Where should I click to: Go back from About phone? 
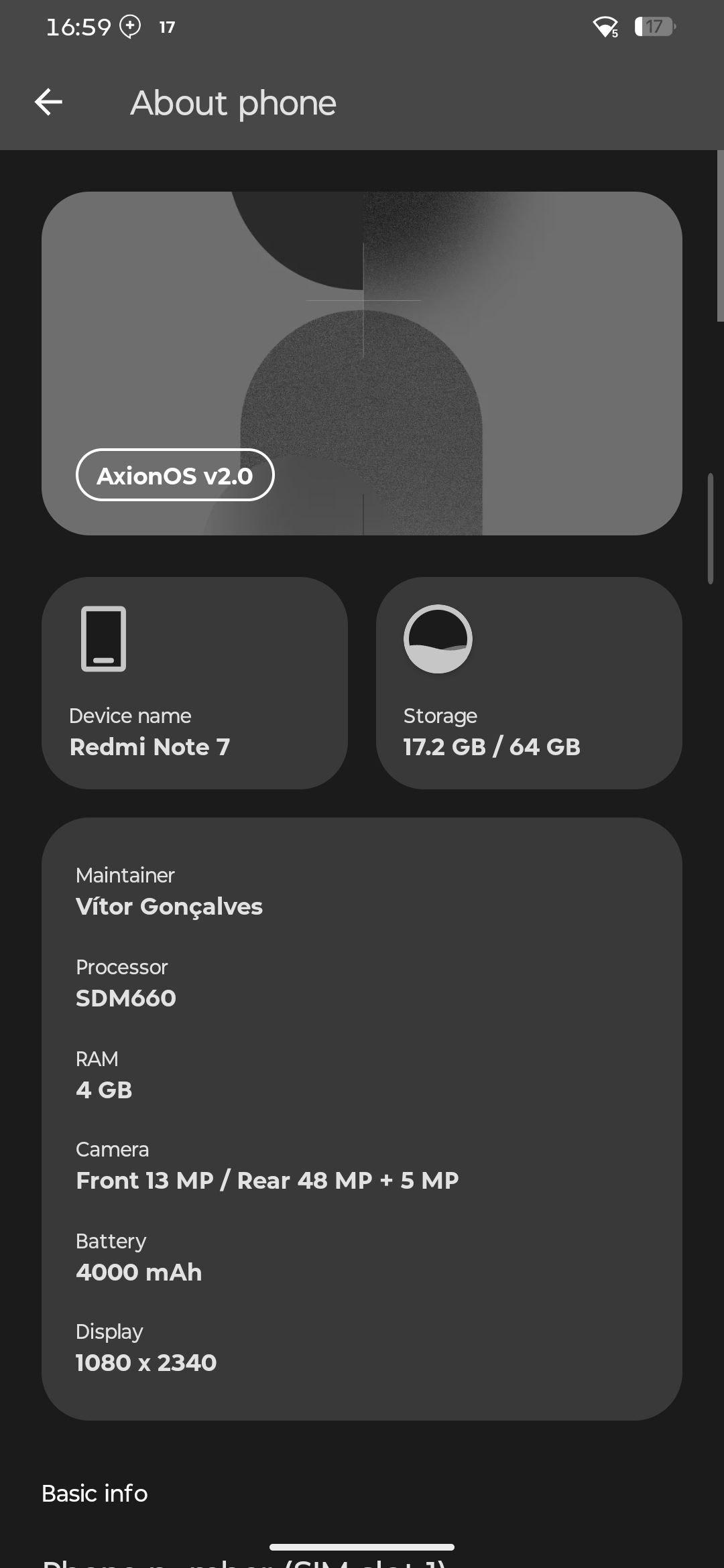(48, 103)
